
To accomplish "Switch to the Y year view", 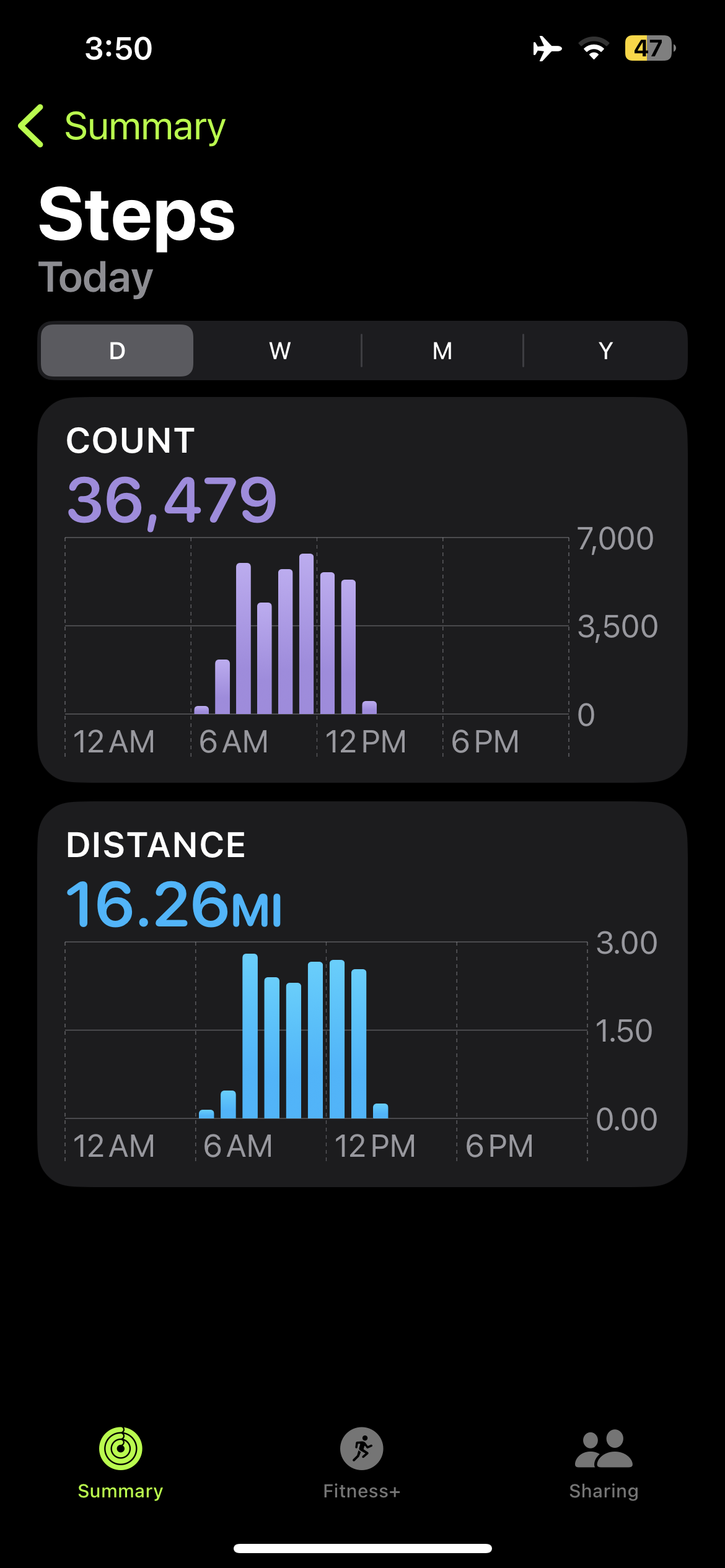I will 605,351.
